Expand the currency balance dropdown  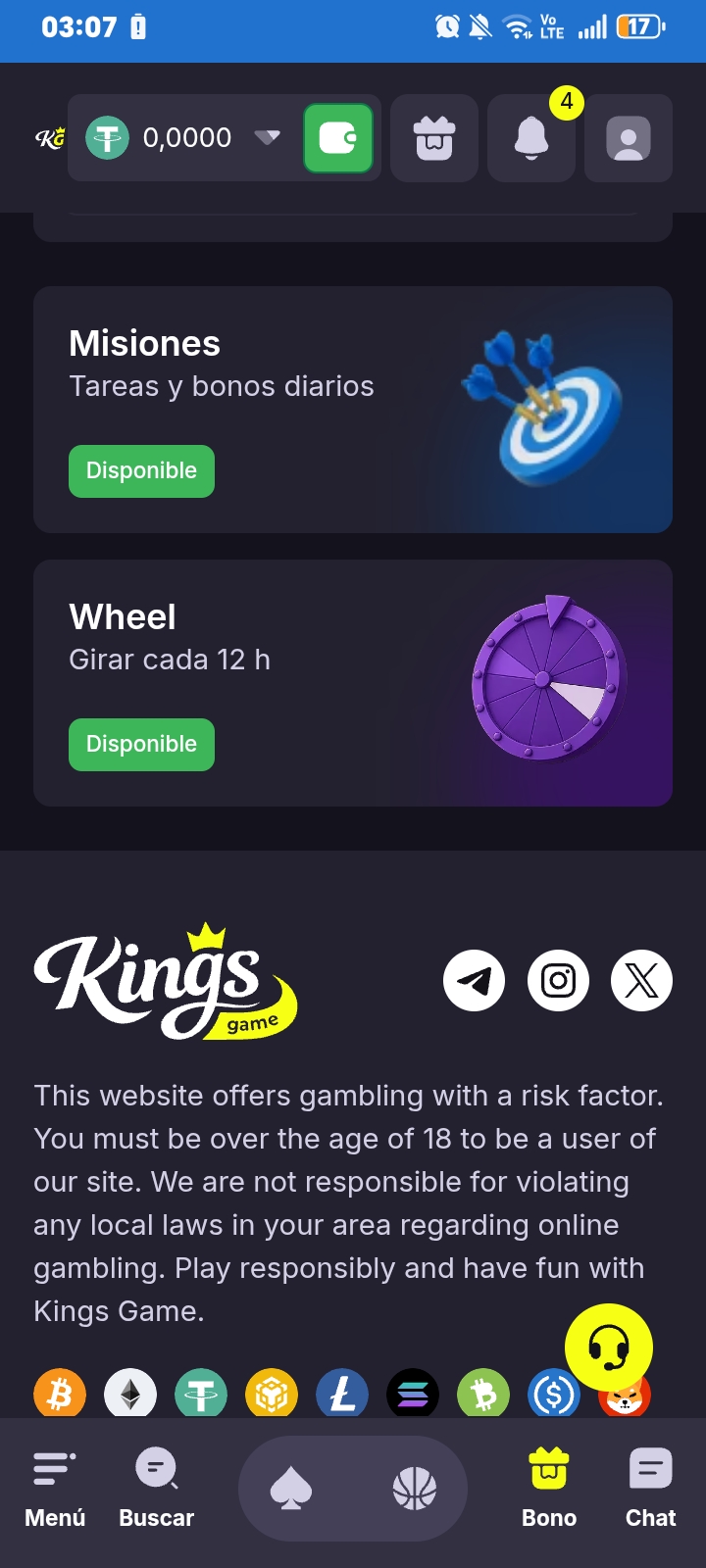pos(267,137)
